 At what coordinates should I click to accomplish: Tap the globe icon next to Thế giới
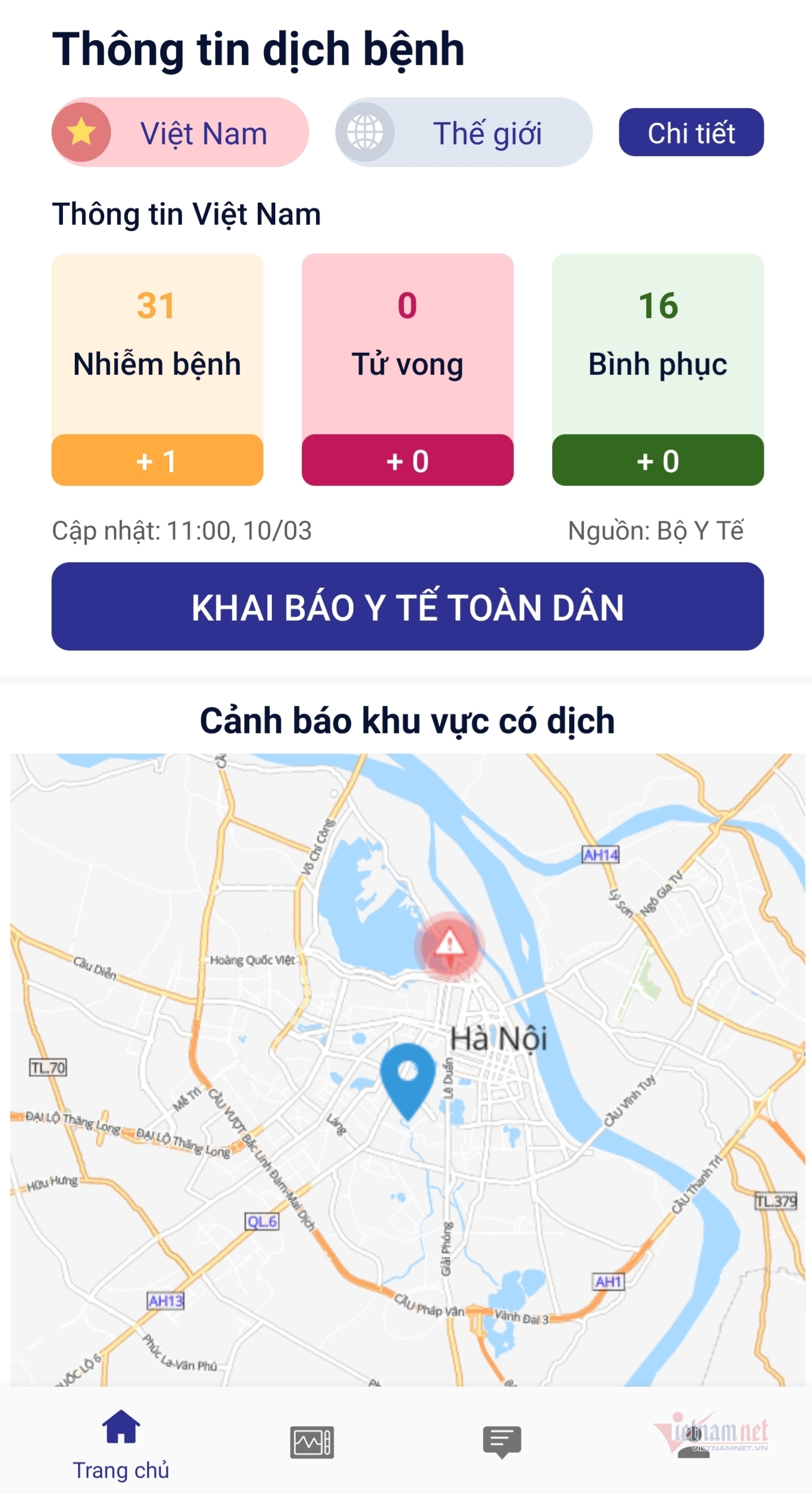[365, 133]
